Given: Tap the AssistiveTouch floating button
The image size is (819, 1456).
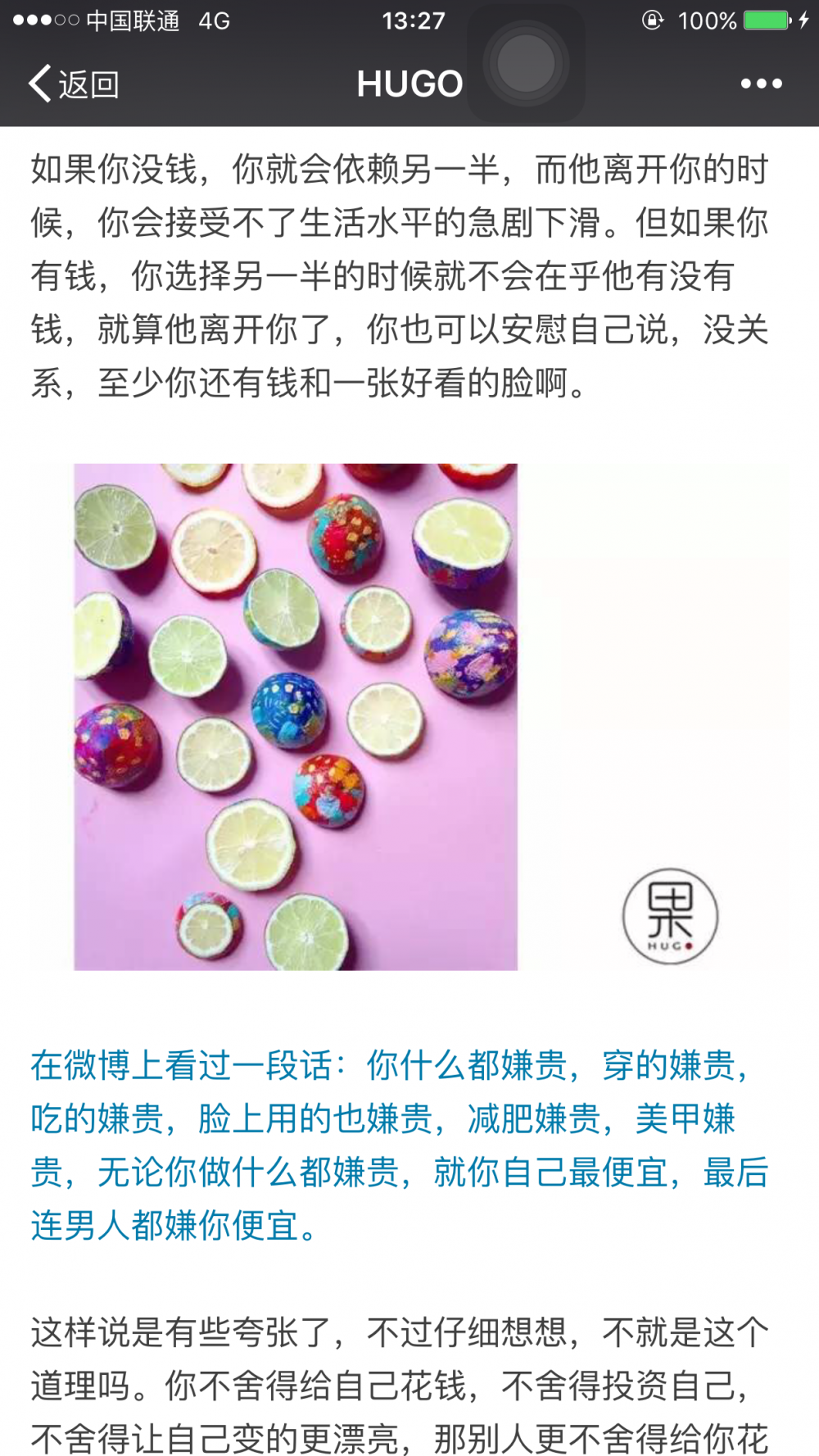Looking at the screenshot, I should [526, 63].
